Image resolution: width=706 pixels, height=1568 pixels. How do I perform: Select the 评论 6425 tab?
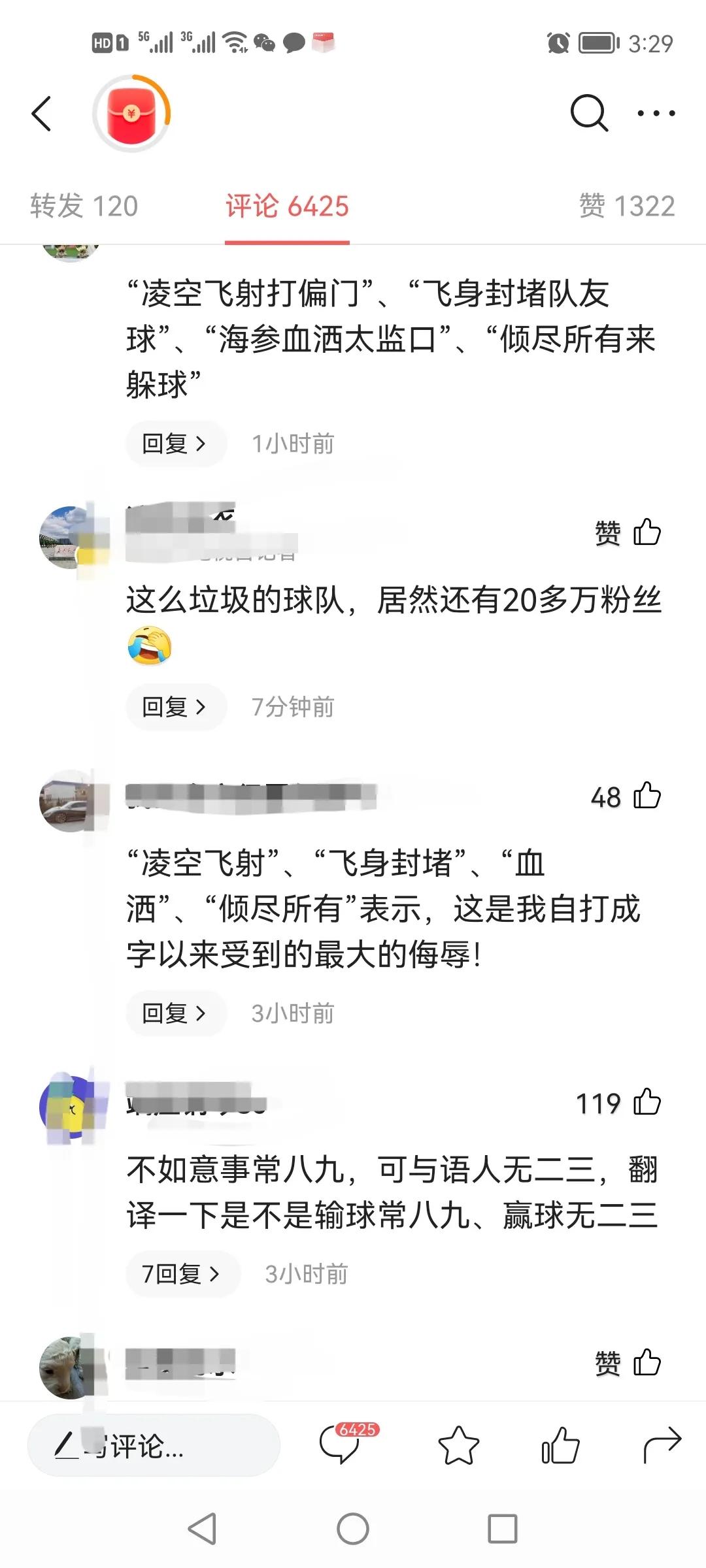287,206
